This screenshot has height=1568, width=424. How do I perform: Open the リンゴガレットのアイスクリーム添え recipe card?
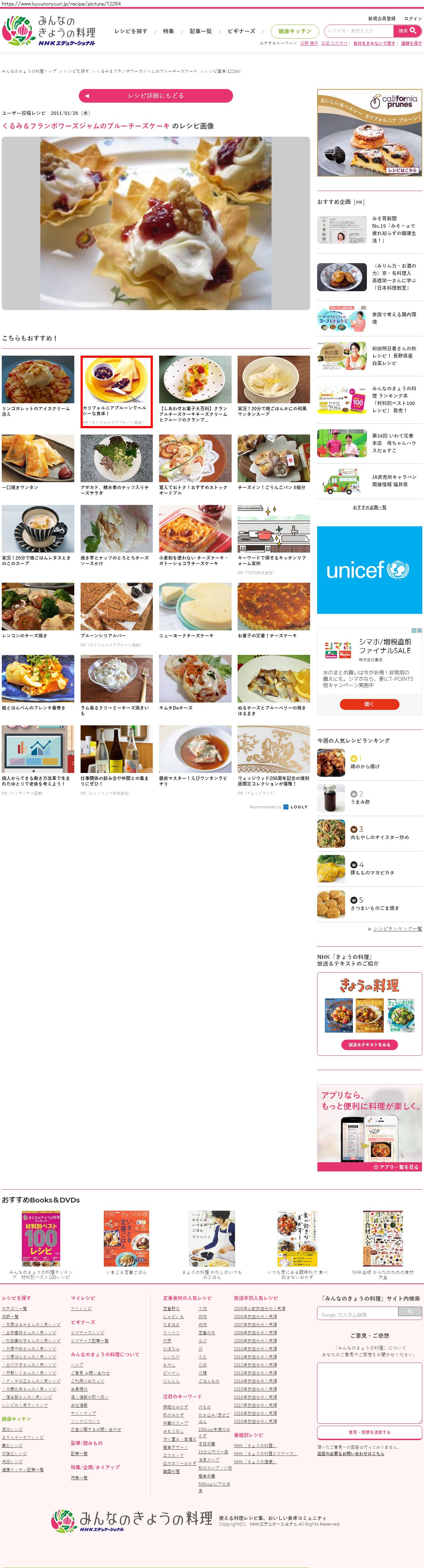point(38,385)
